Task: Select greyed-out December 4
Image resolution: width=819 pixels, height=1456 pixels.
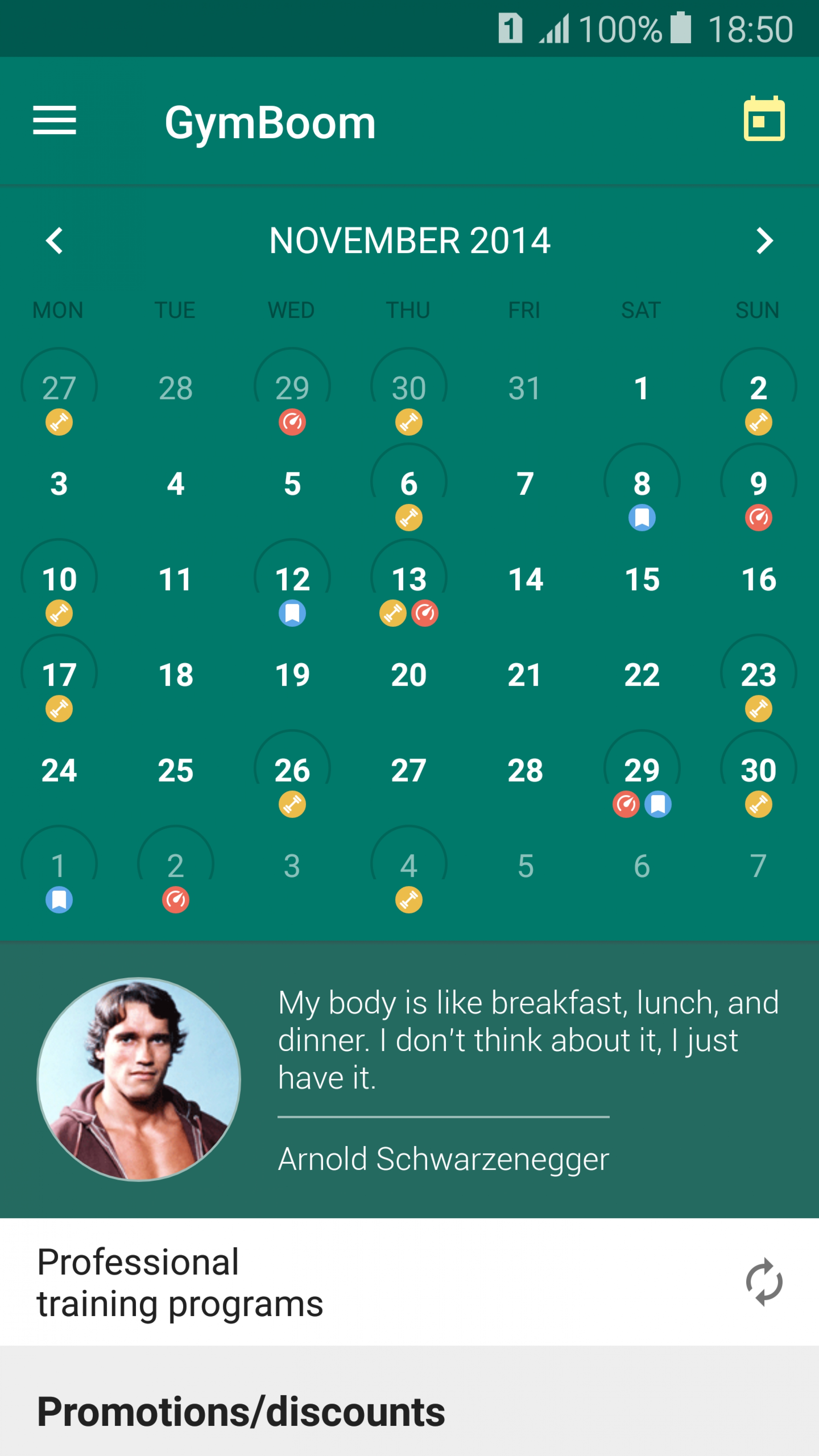Action: 409,867
